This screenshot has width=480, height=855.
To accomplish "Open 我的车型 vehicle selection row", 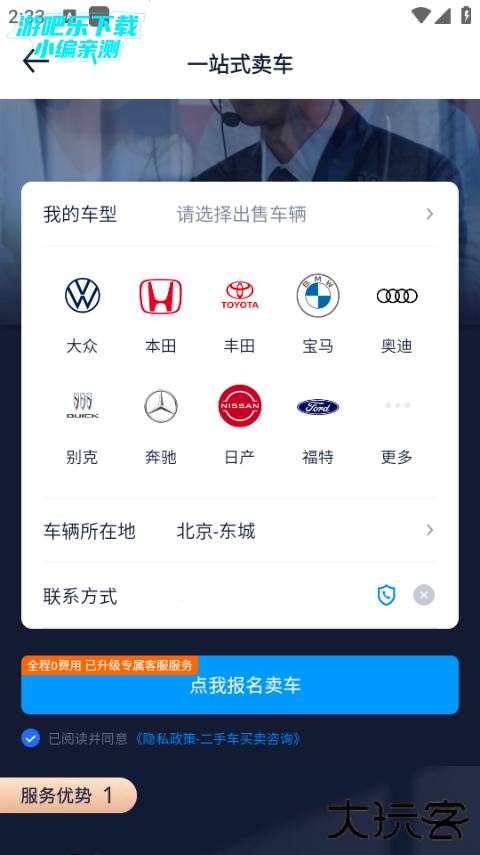I will 239,214.
